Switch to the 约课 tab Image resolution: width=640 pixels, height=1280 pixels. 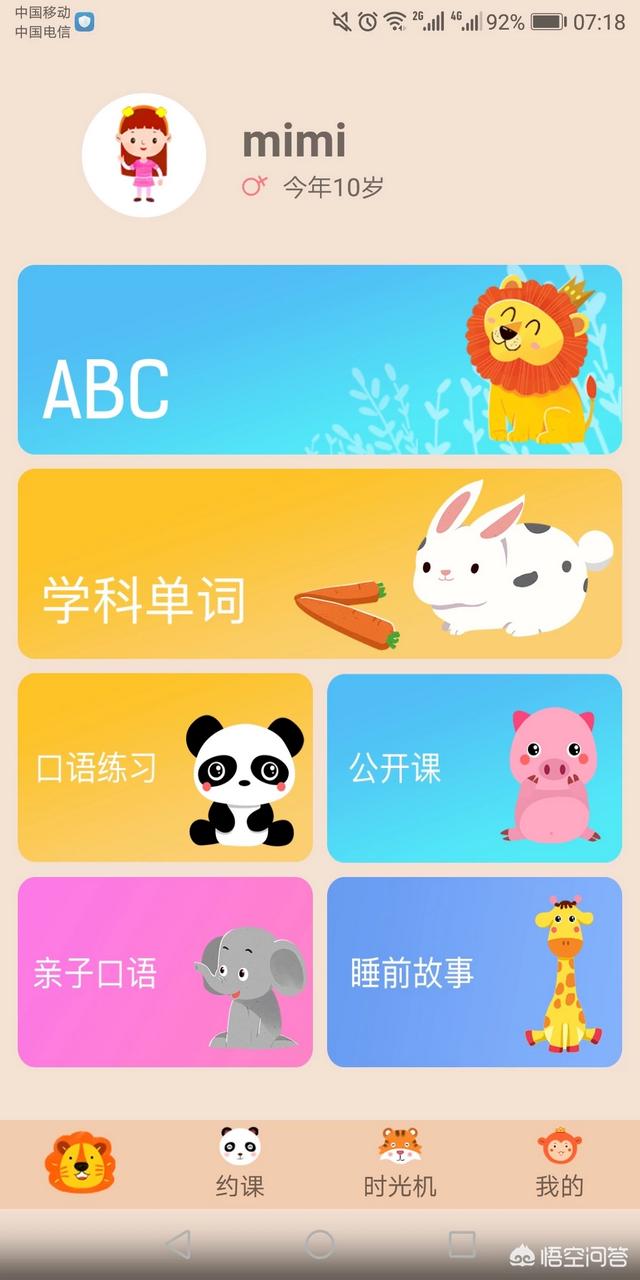(240, 1164)
